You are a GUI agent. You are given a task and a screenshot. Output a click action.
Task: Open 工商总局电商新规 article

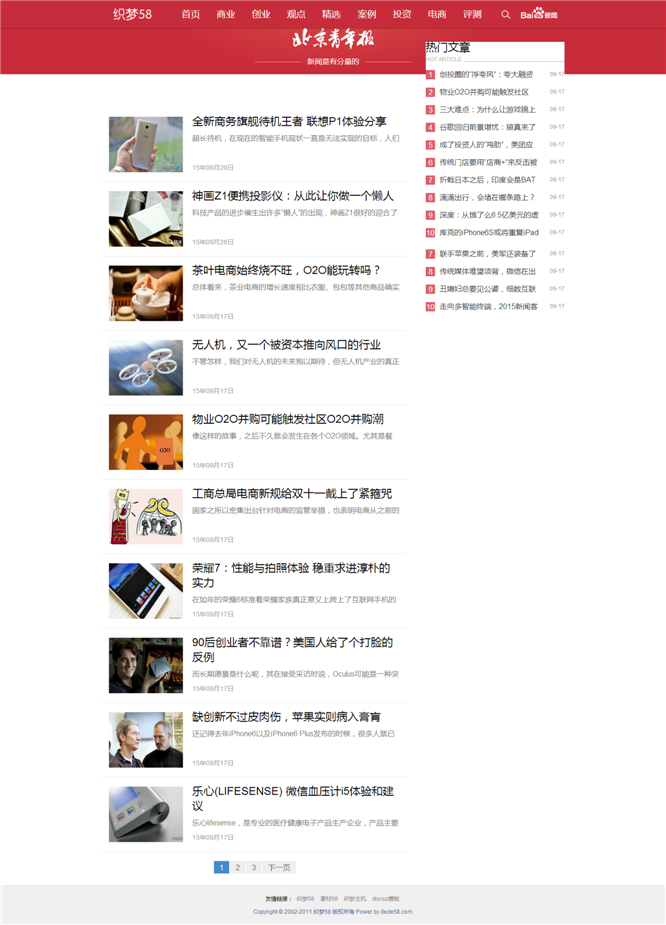(292, 494)
